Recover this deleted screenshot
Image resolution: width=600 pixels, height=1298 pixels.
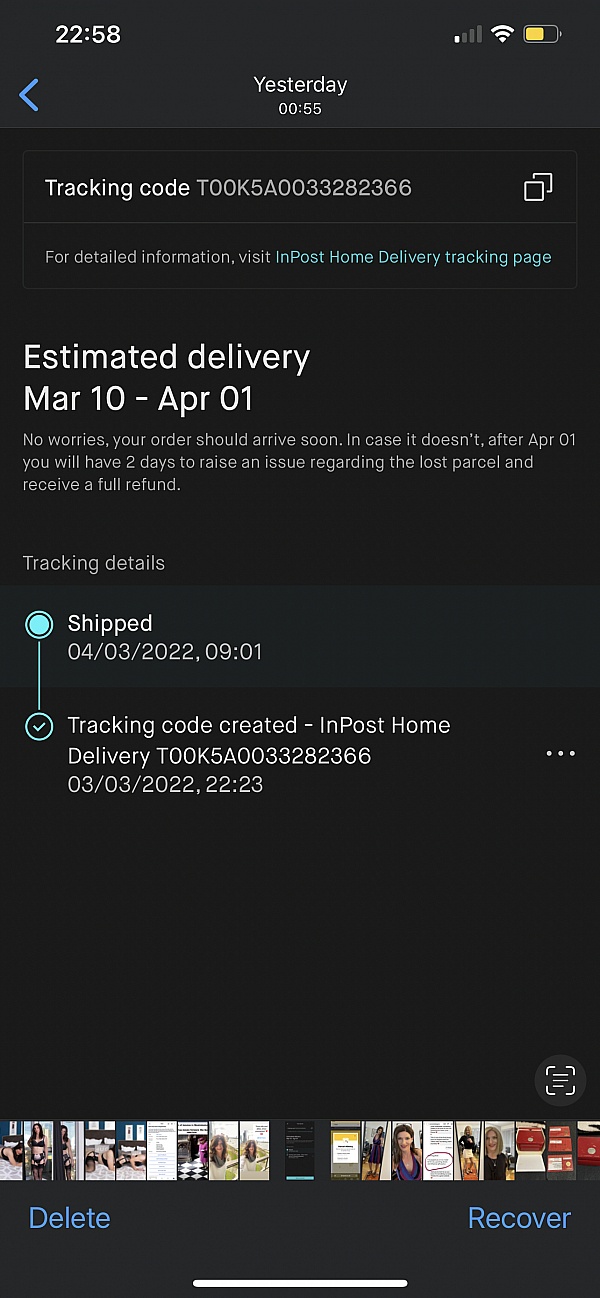coord(519,1218)
